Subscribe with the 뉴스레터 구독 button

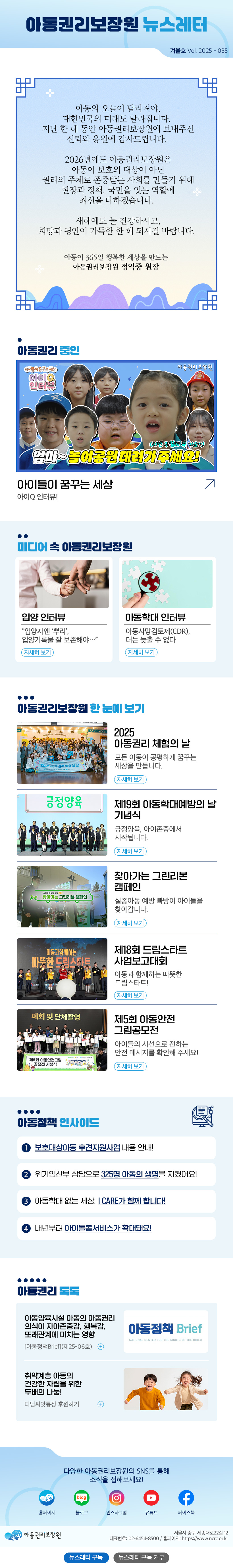click(x=86, y=1557)
